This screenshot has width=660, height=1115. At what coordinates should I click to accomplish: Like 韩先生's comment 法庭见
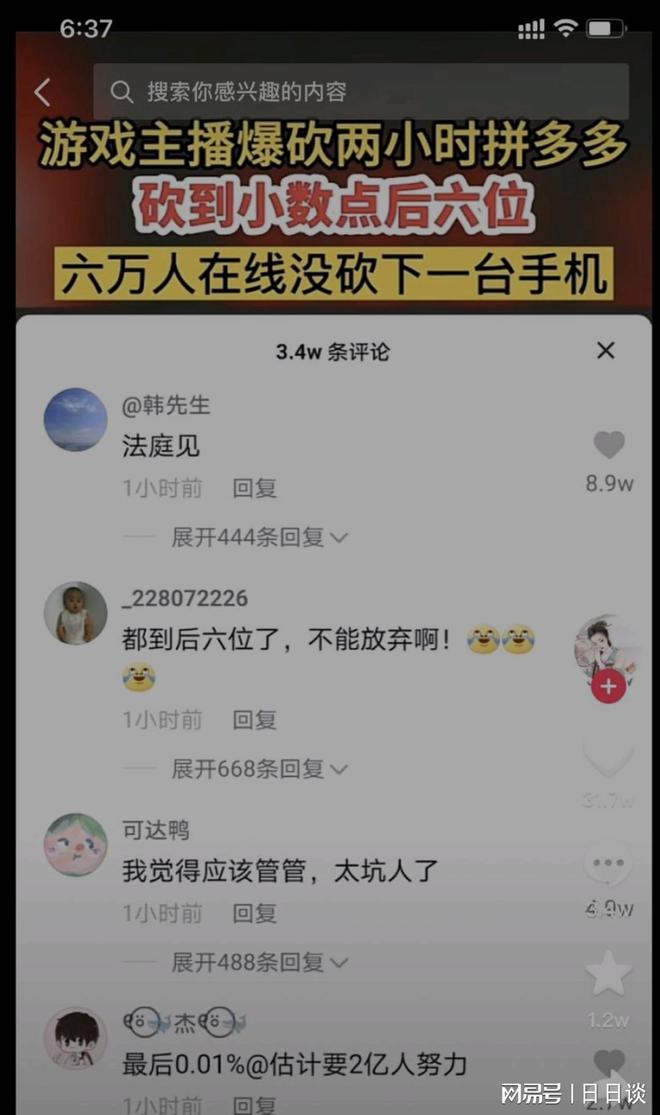click(609, 446)
